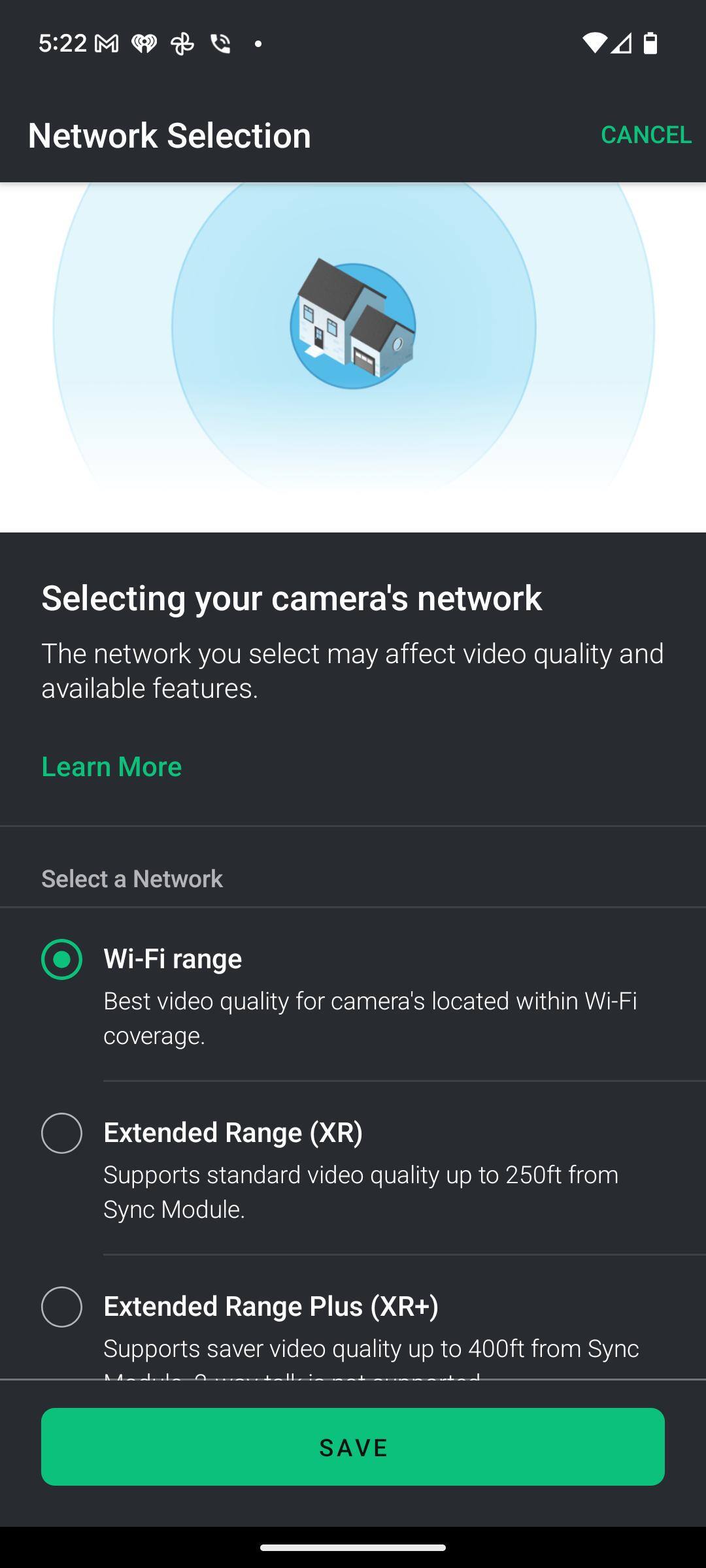
Task: Save the network selection
Action: click(353, 1447)
